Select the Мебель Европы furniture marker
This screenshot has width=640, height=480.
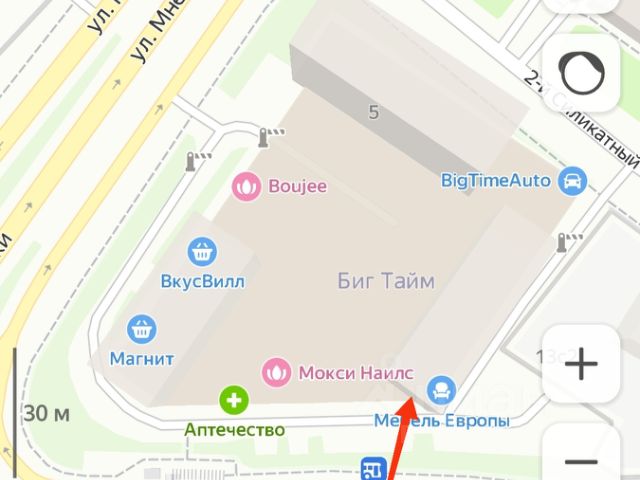pyautogui.click(x=439, y=389)
